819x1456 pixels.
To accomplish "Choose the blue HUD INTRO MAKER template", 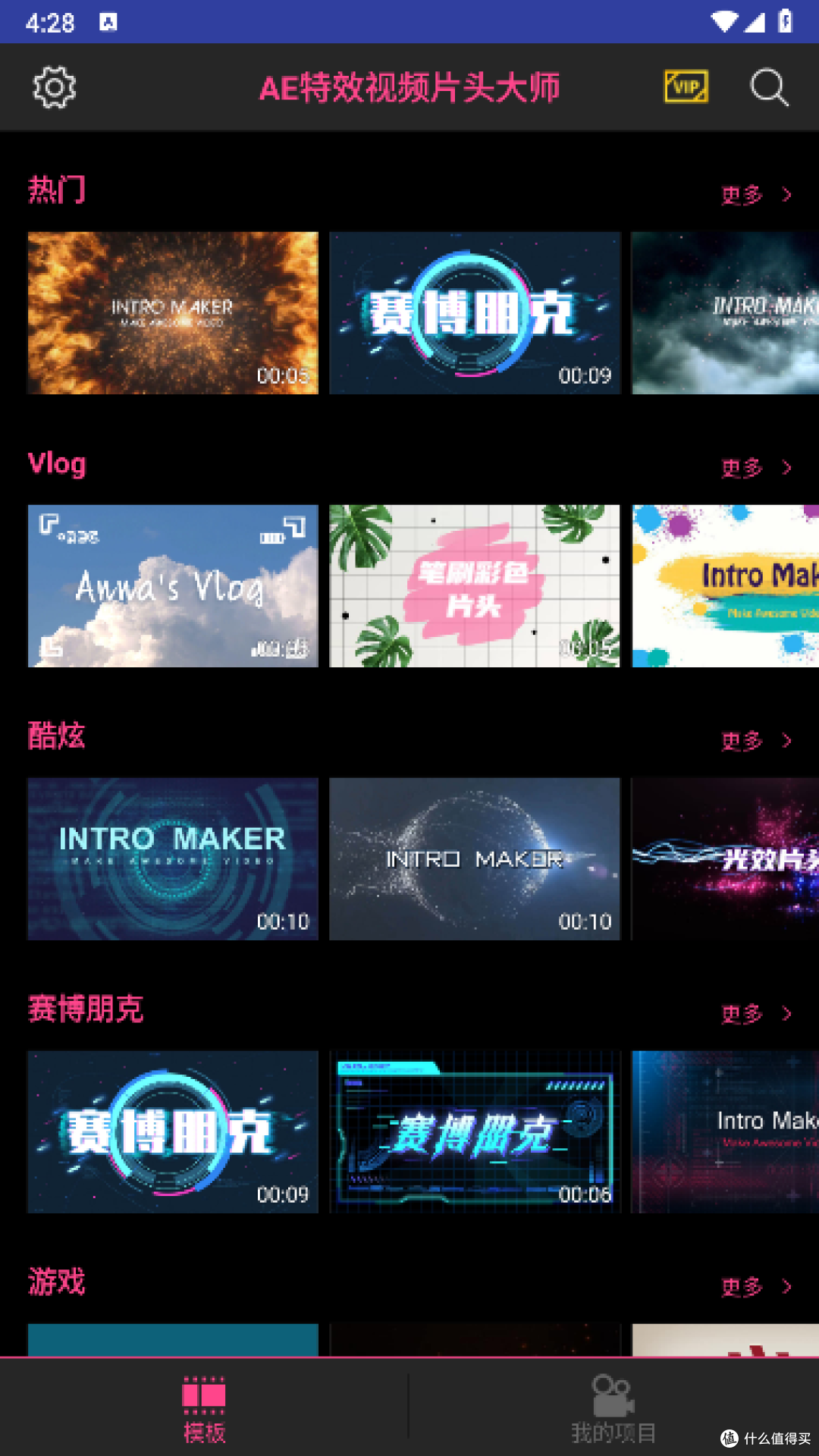I will tap(173, 858).
